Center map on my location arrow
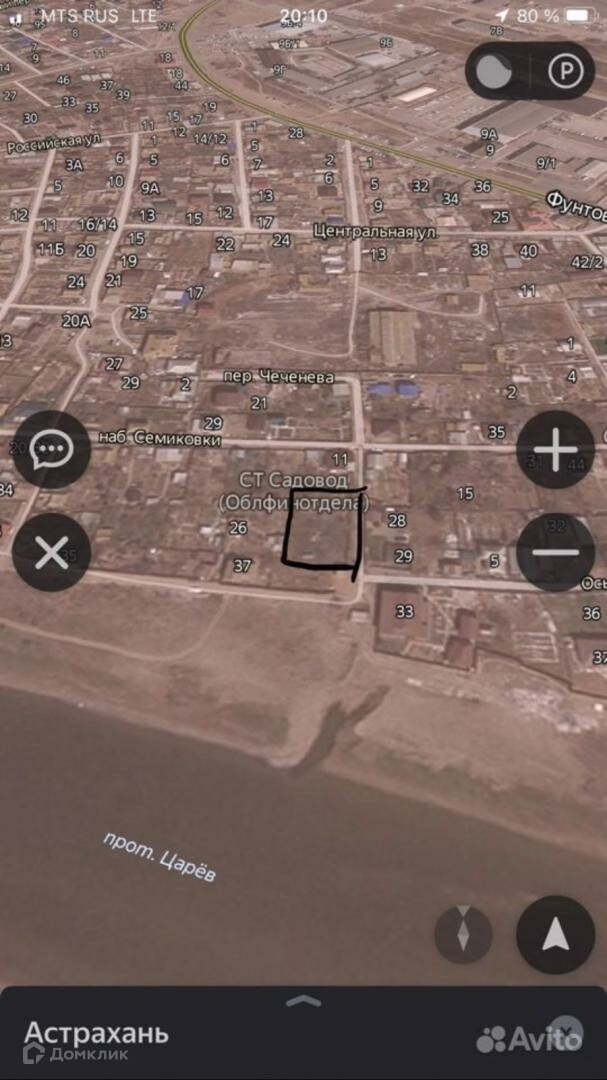The image size is (607, 1080). click(555, 935)
